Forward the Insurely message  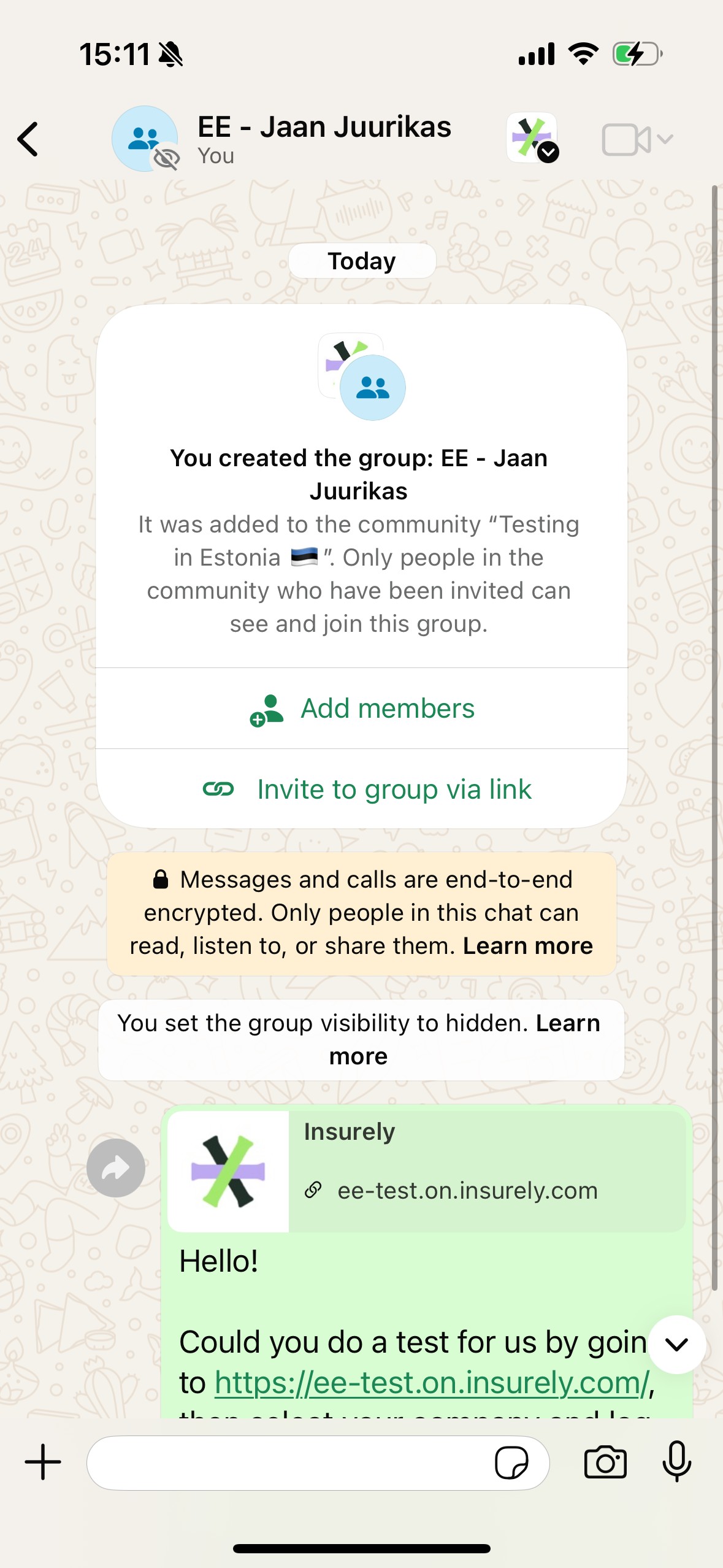[115, 1168]
